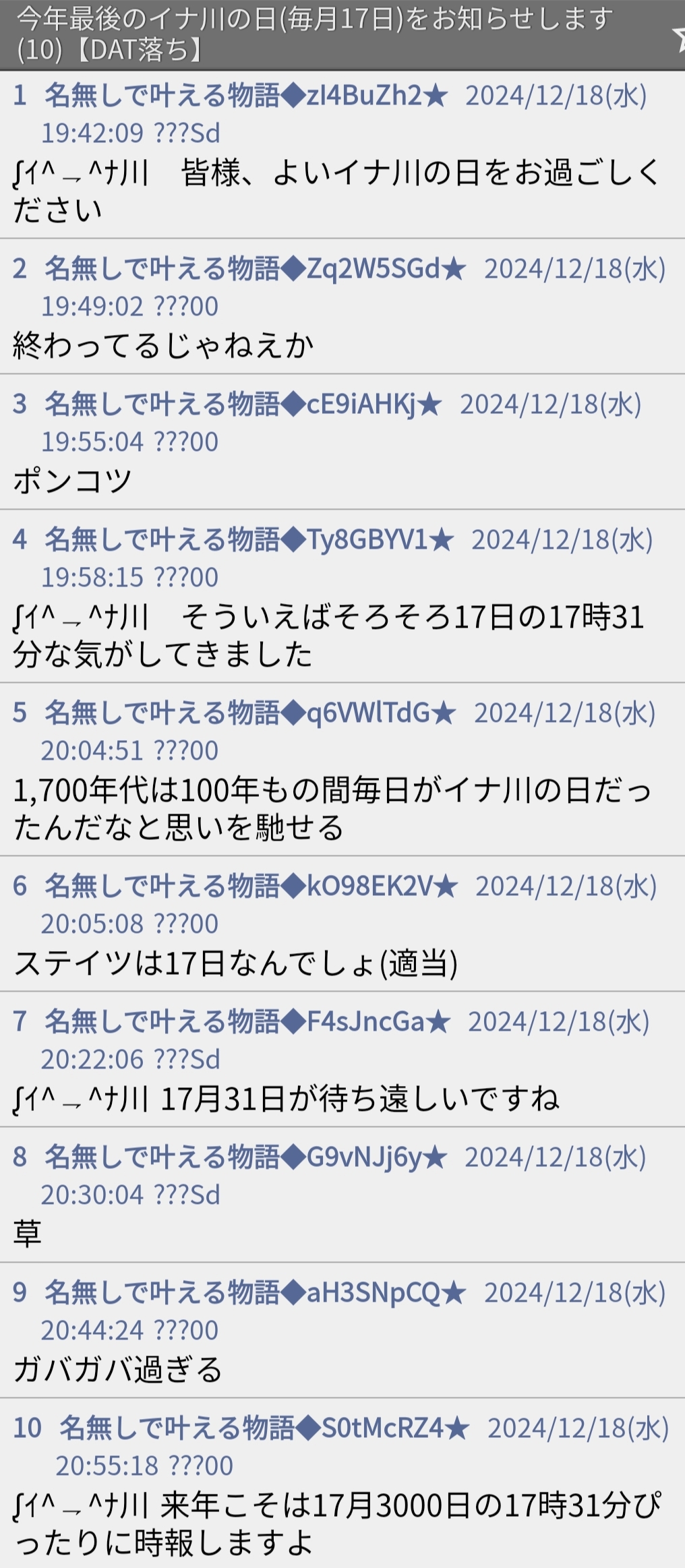Open post number 2 menu
The image size is (685, 1568).
click(20, 269)
